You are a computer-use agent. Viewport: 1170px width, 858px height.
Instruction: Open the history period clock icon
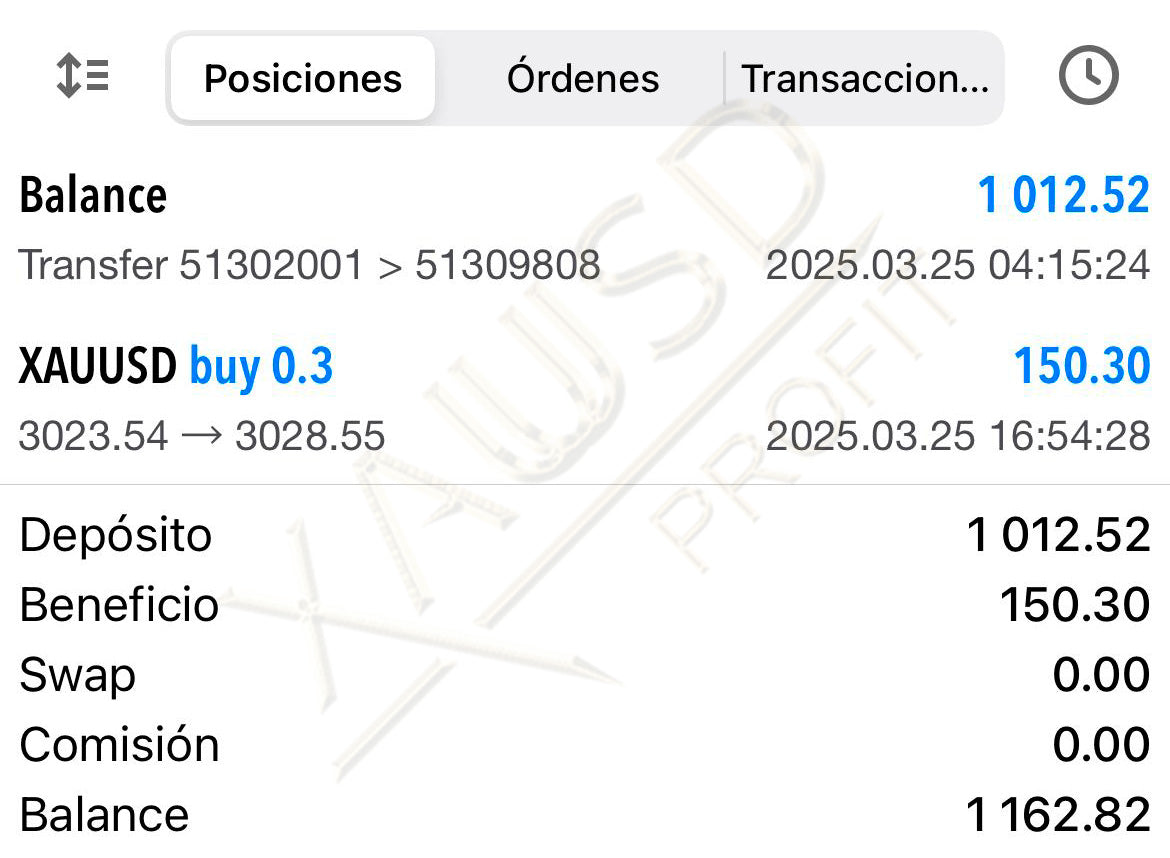click(x=1088, y=76)
